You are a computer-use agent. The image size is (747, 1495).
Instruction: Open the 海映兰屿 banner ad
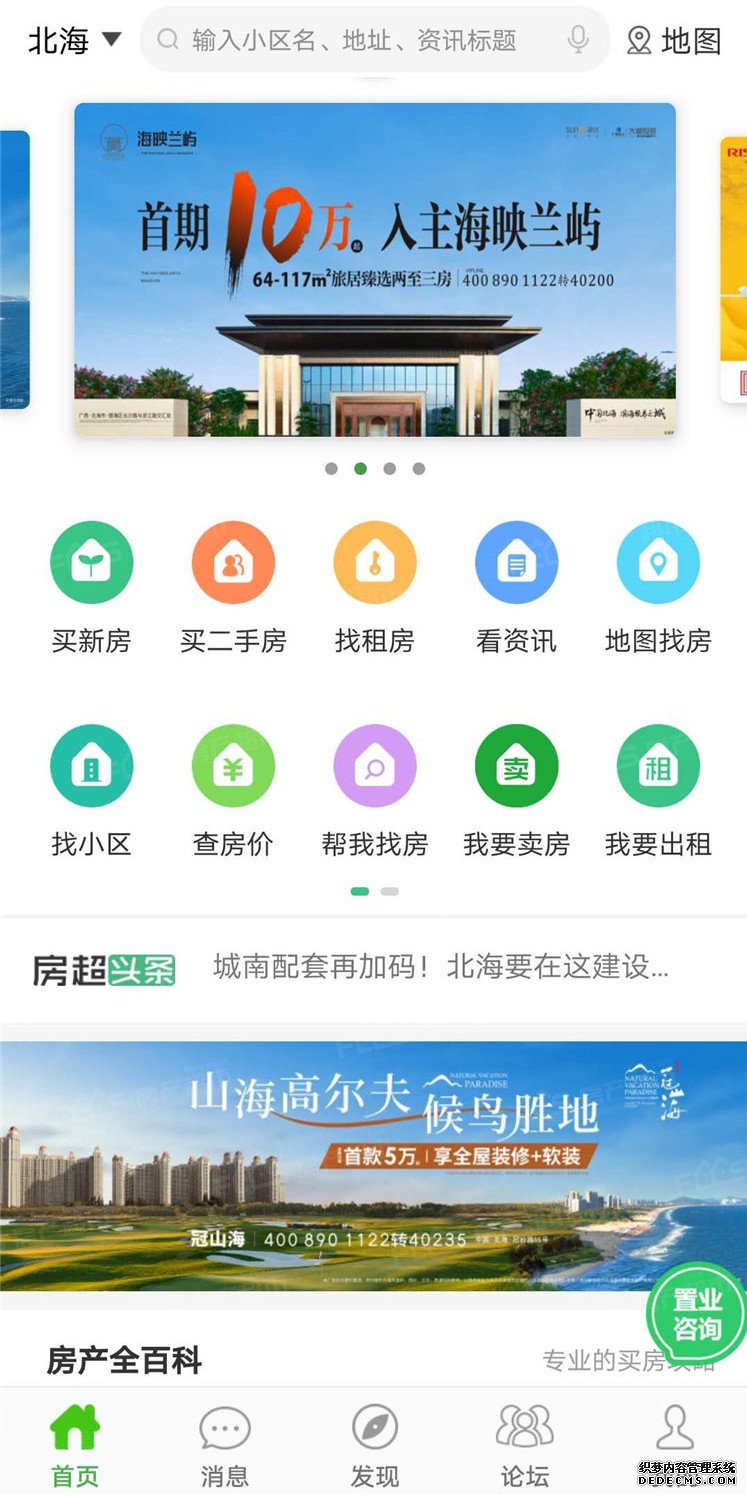[375, 270]
